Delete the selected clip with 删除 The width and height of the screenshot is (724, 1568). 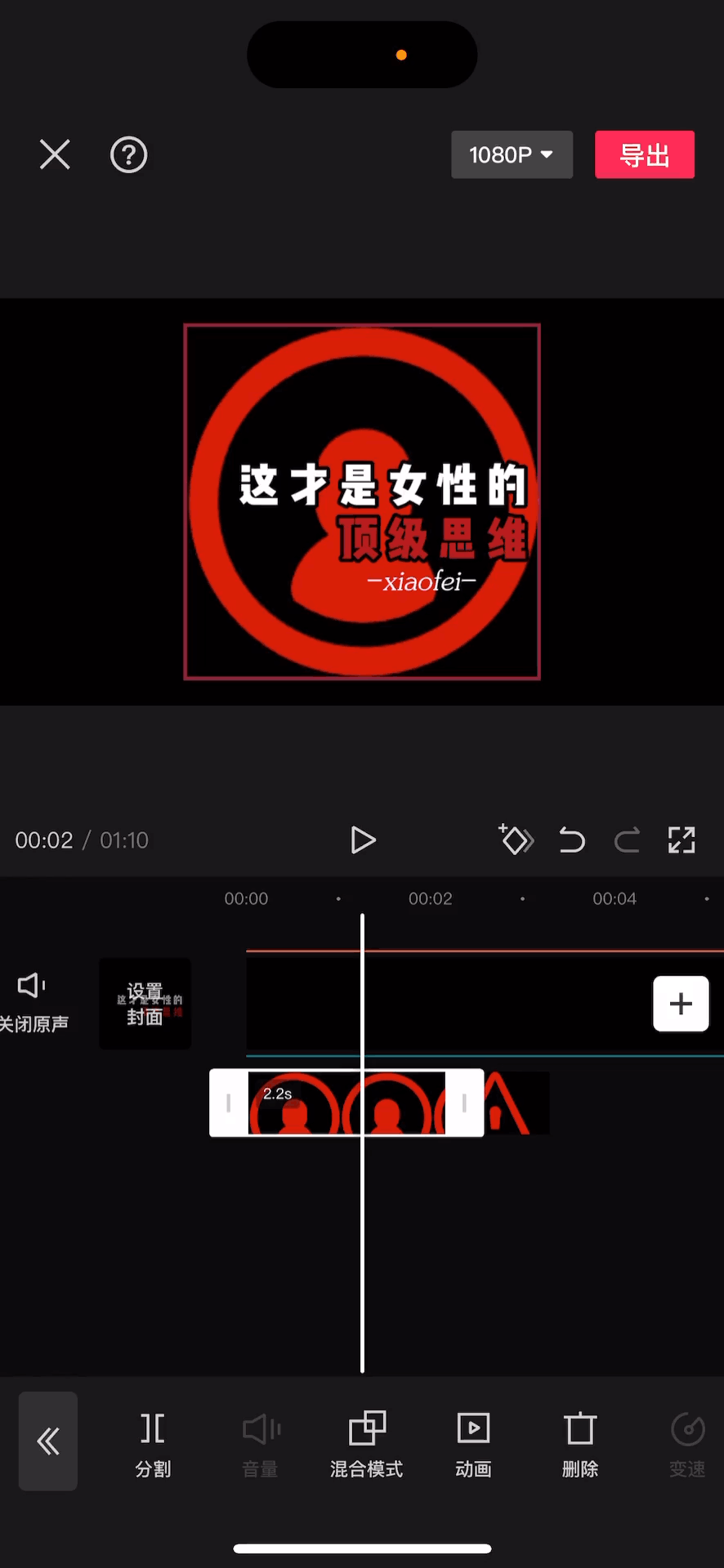(x=580, y=1445)
